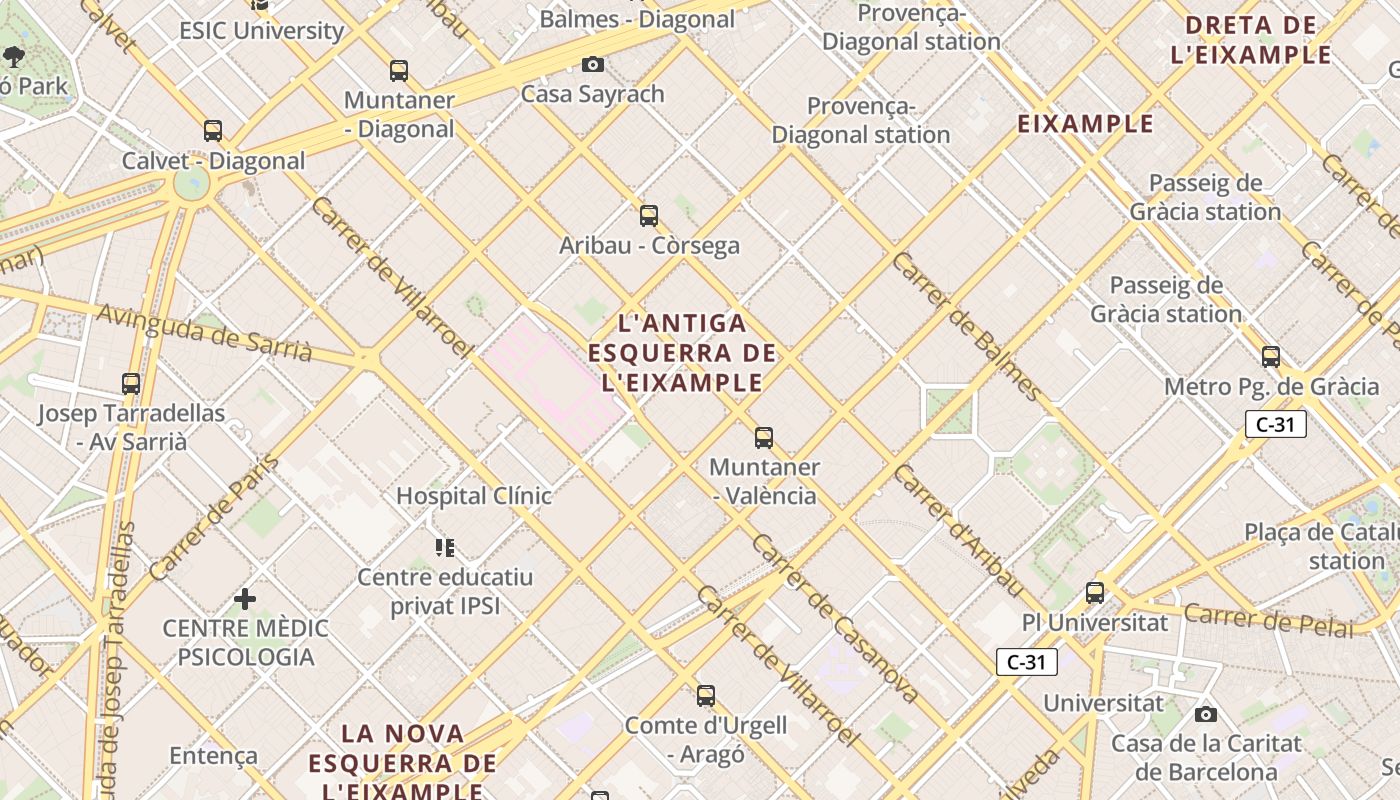Open the Centre educatiu privat IPSI marker

(445, 547)
